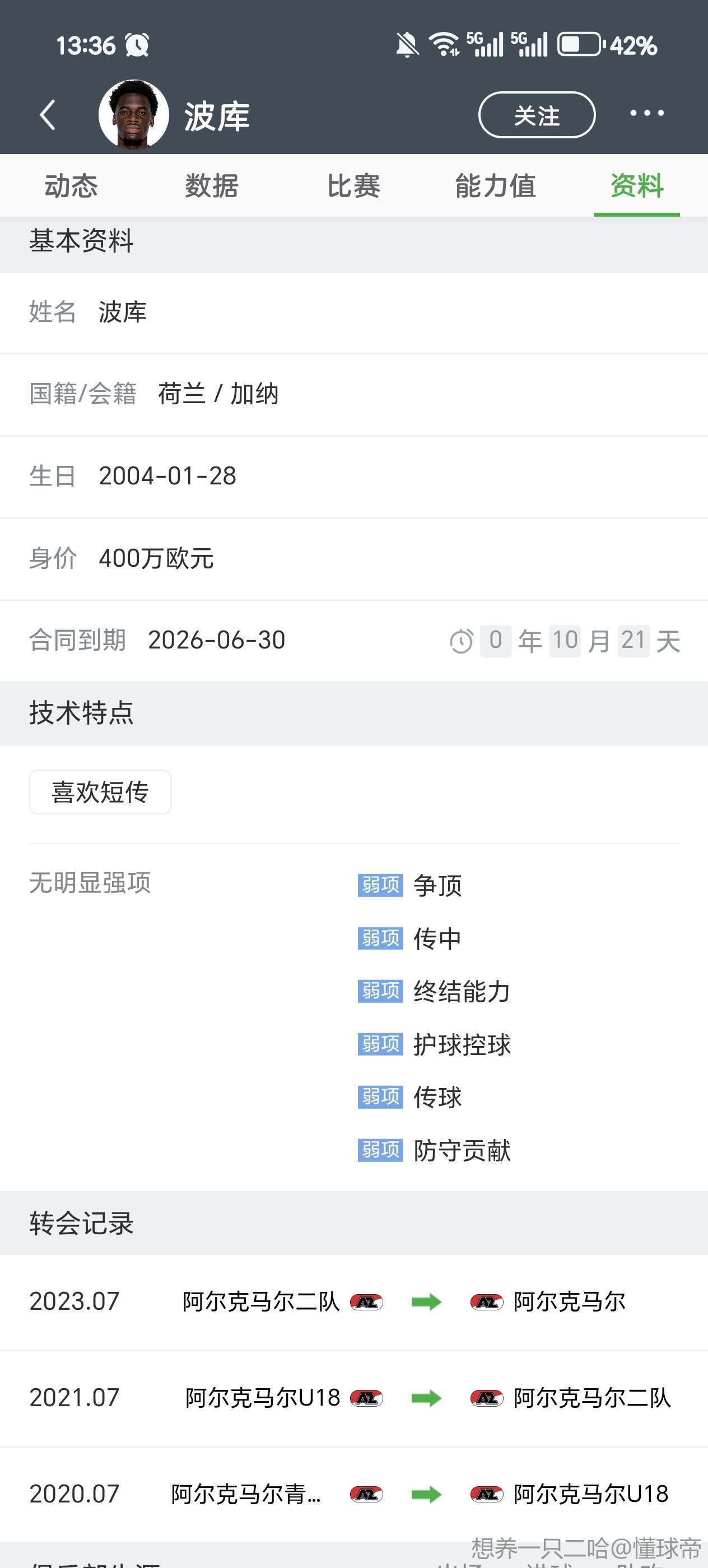Open the 2021.07 transfer from 阿尔克马尔U18
Image resolution: width=708 pixels, height=1568 pixels.
click(353, 1398)
